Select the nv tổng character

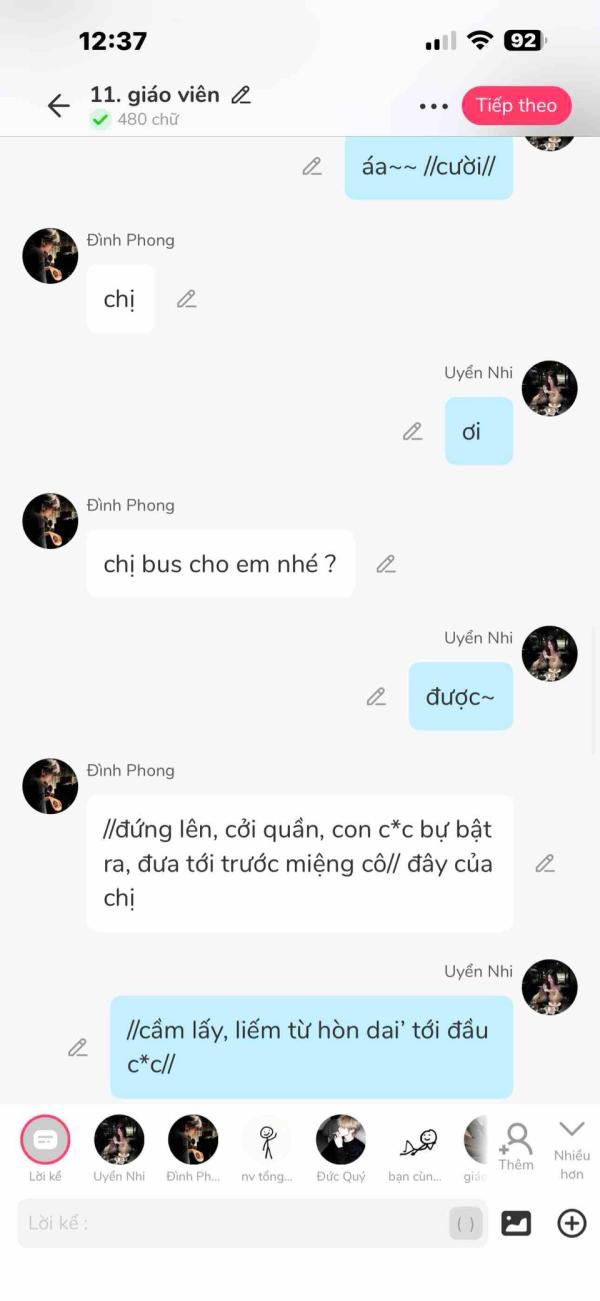pyautogui.click(x=267, y=1141)
